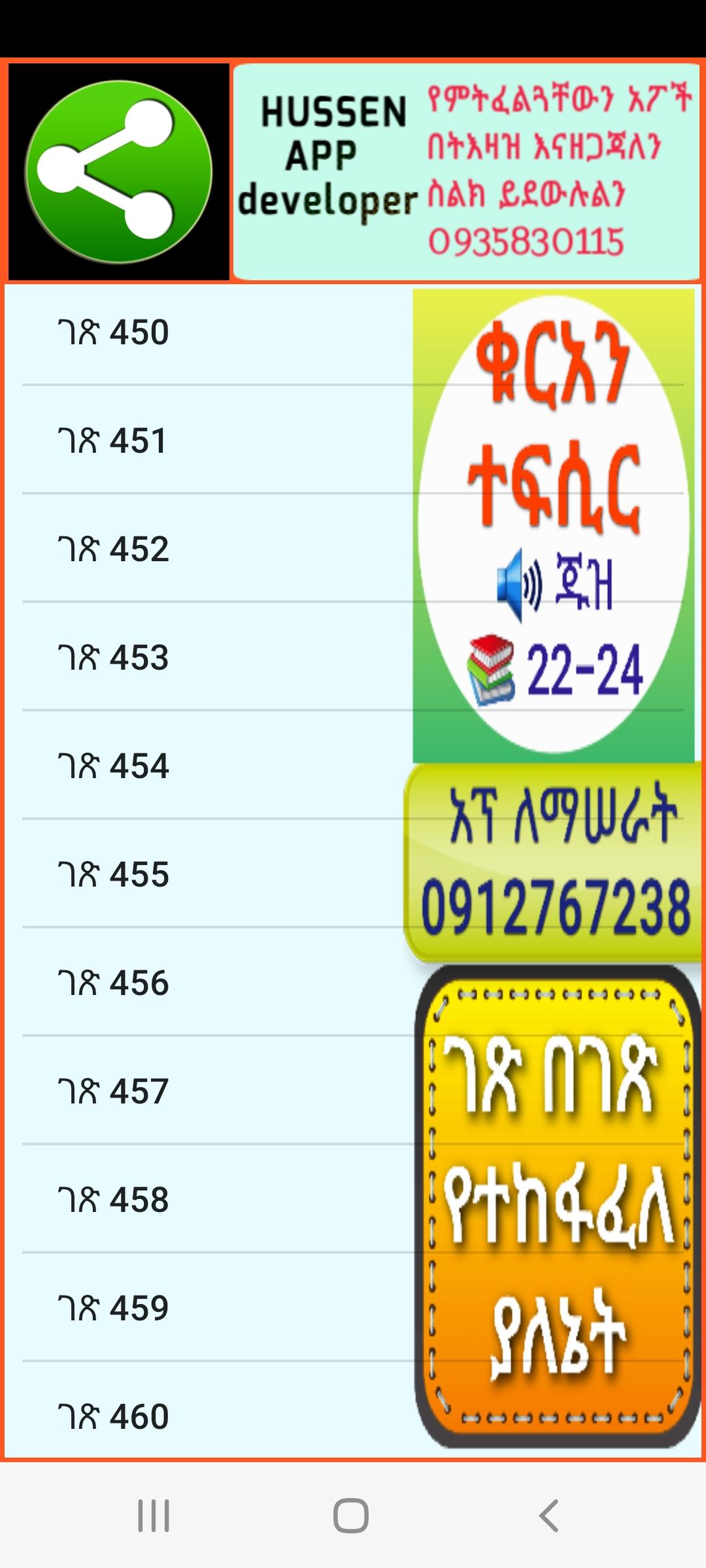Viewport: 706px width, 1568px height.
Task: Open recent apps from the navigation bar
Action: point(154,1516)
